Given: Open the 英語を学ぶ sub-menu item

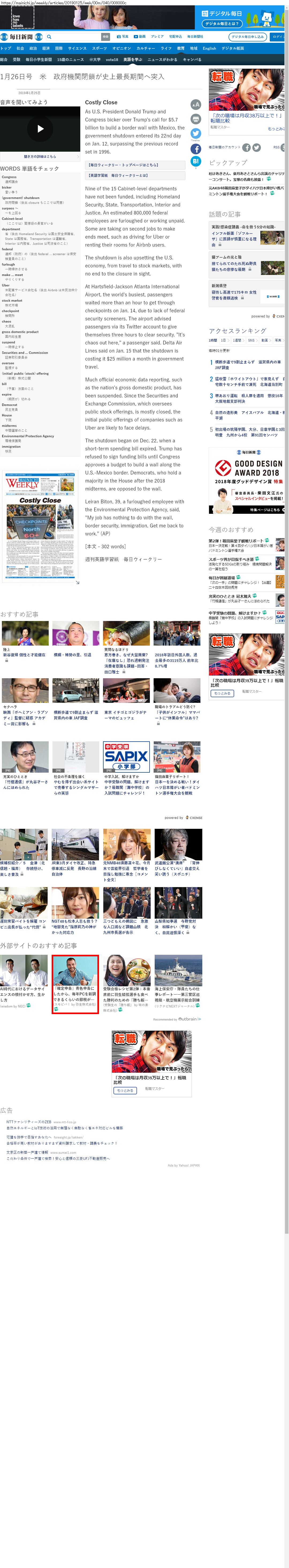Looking at the screenshot, I should coord(132,60).
